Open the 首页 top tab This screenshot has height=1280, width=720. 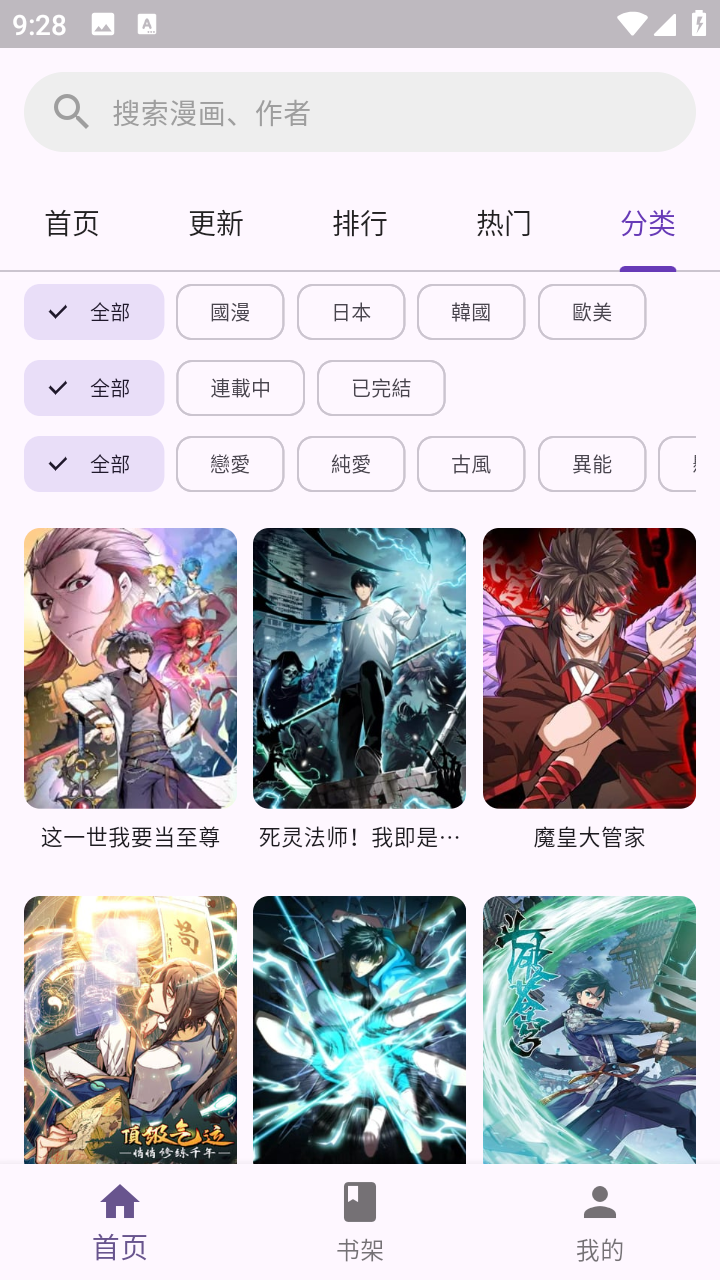pos(72,224)
